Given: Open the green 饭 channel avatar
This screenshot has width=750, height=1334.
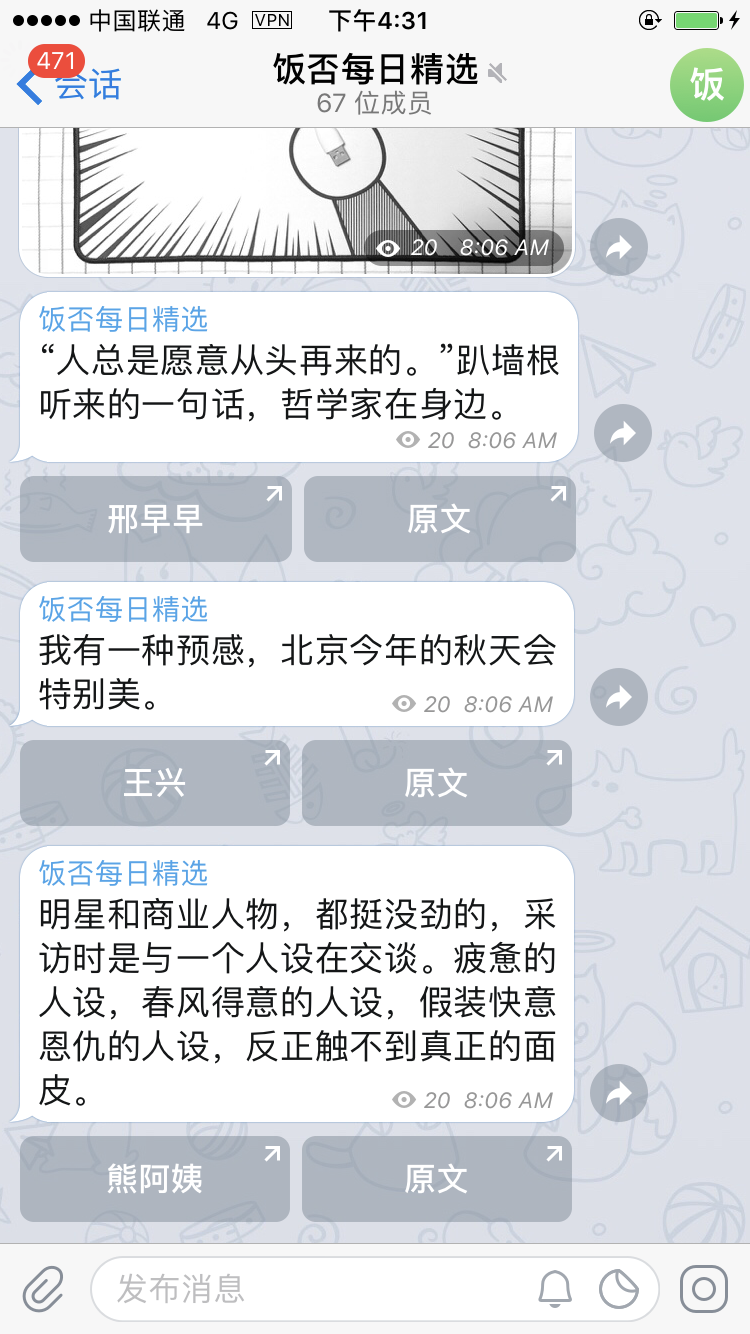Looking at the screenshot, I should click(708, 84).
